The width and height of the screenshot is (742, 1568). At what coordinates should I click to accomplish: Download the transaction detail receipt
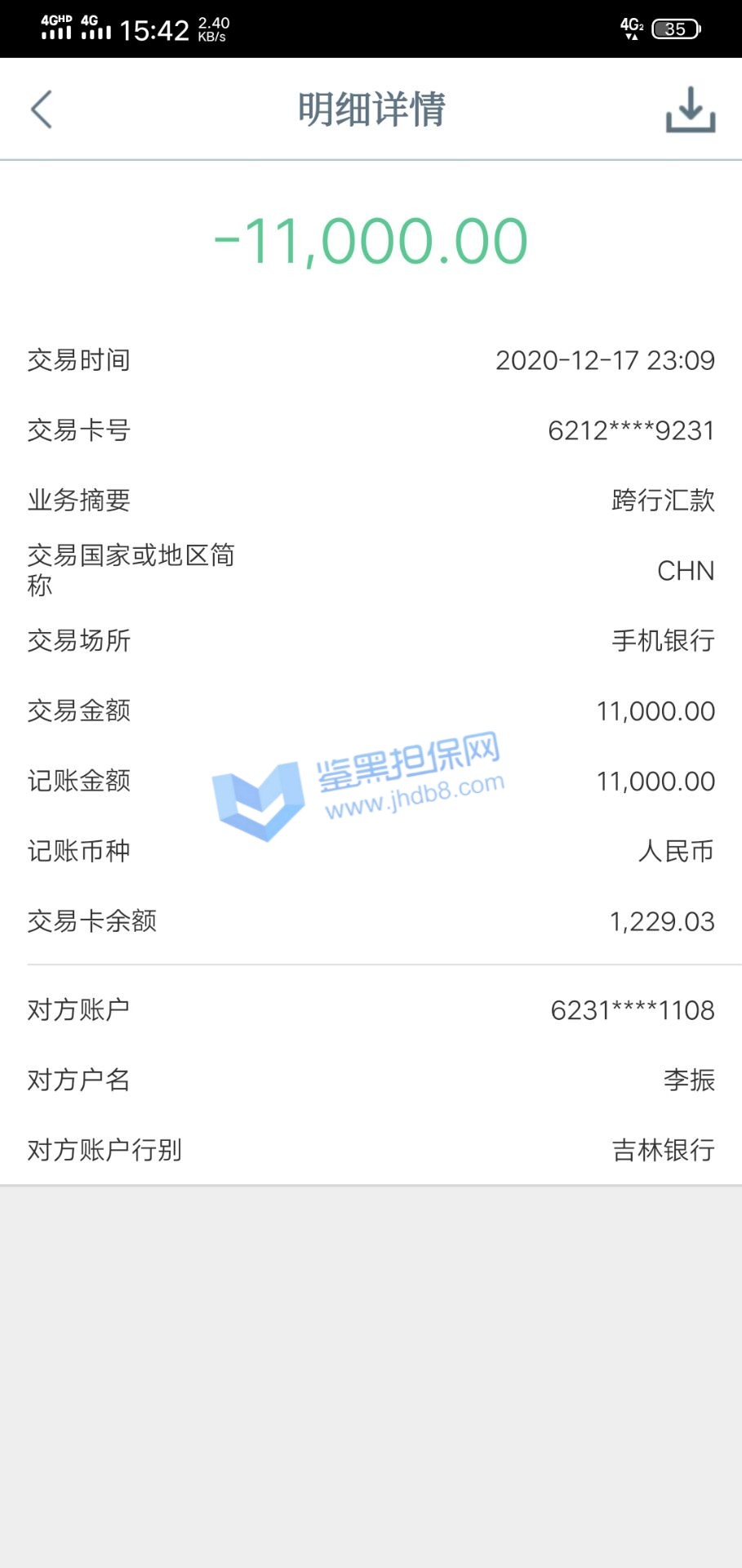(x=690, y=109)
